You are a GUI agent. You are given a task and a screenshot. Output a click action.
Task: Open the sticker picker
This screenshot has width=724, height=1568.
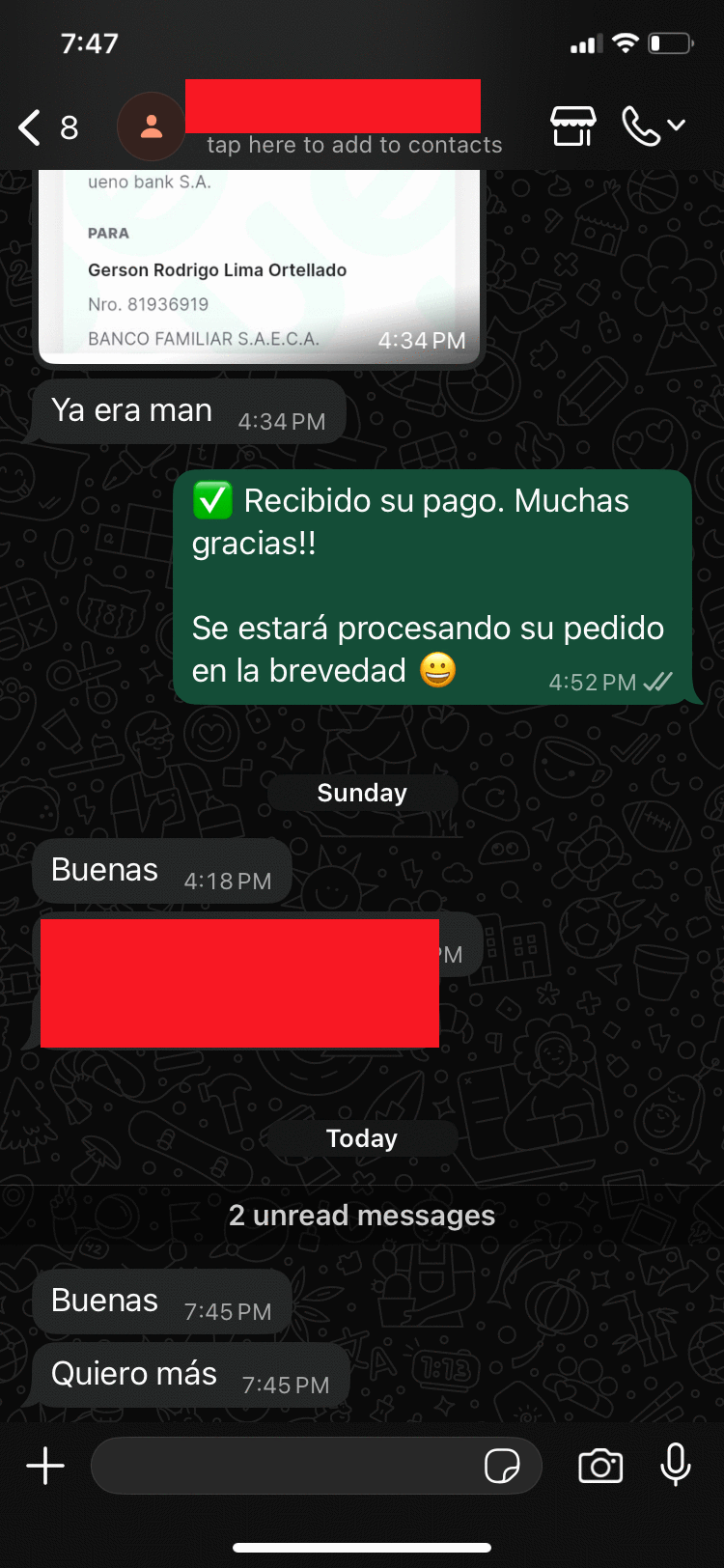[502, 1466]
